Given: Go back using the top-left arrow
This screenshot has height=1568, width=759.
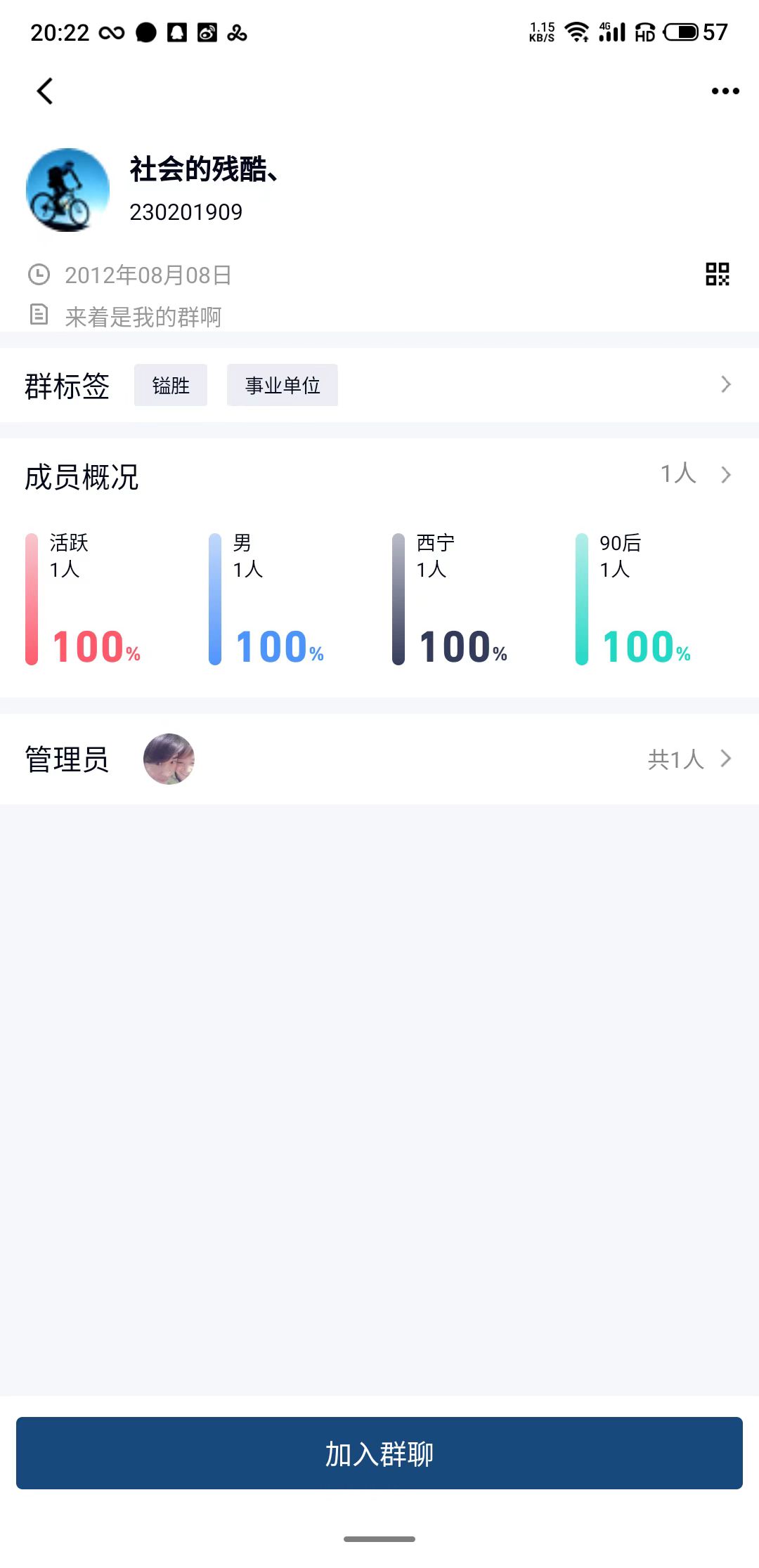Looking at the screenshot, I should pos(45,91).
